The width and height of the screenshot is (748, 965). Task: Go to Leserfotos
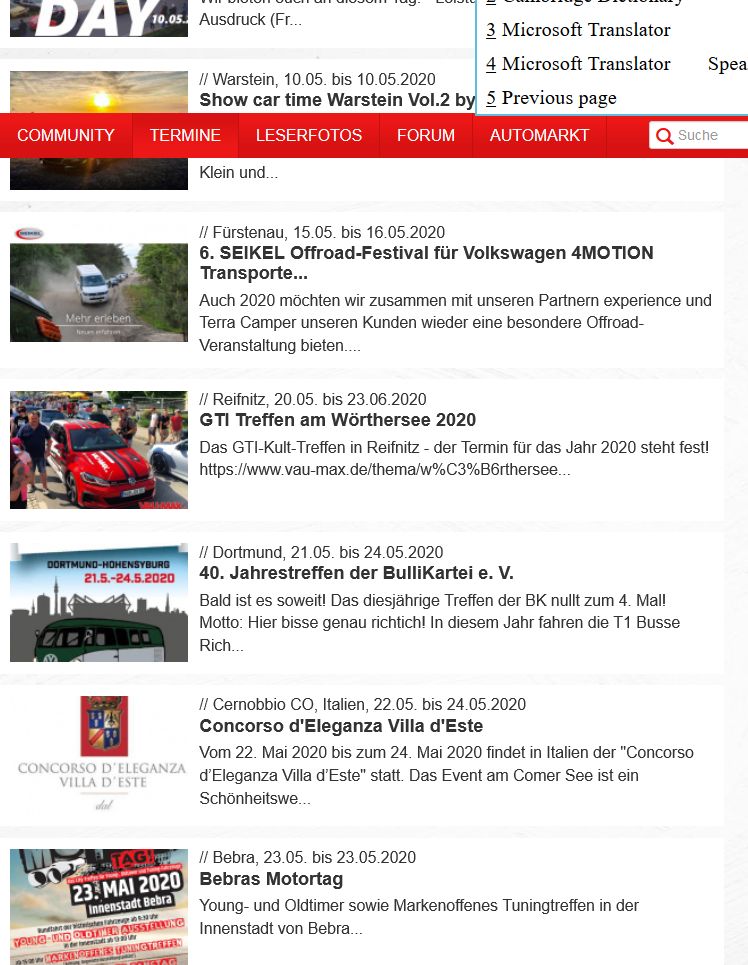click(x=309, y=135)
